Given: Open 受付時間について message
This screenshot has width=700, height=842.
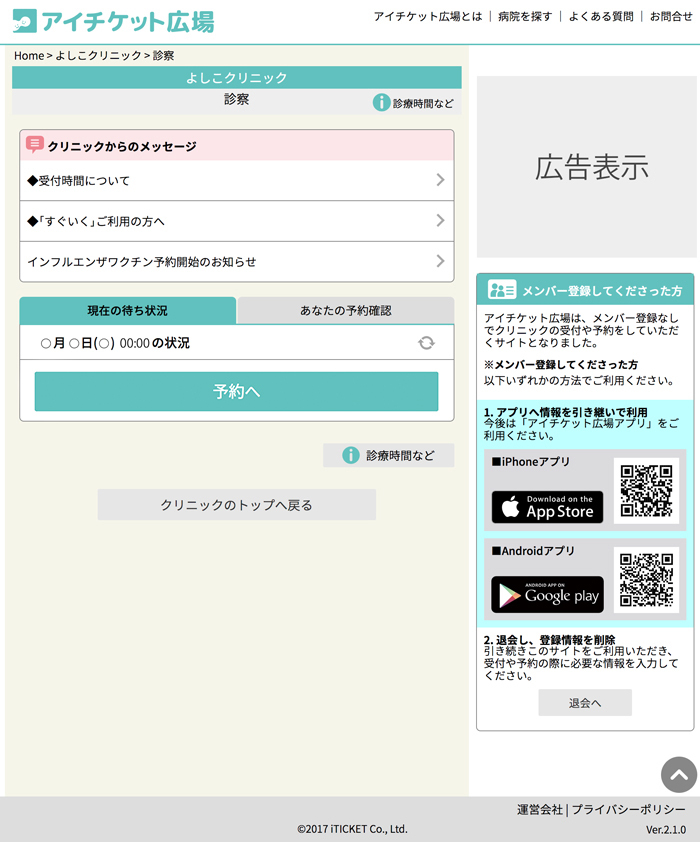Looking at the screenshot, I should click(236, 181).
